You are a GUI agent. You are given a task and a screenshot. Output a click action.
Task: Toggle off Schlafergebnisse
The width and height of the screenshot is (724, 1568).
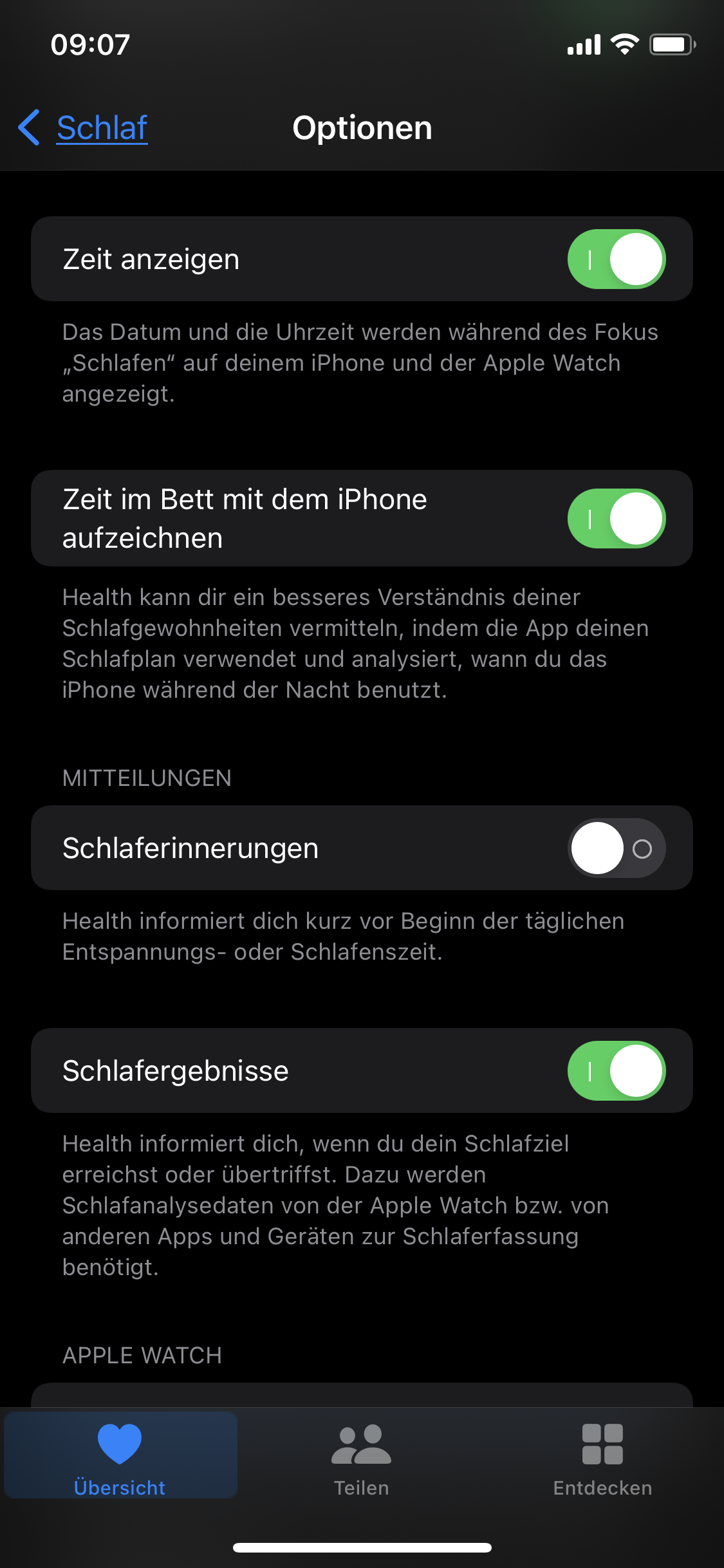click(x=616, y=1071)
